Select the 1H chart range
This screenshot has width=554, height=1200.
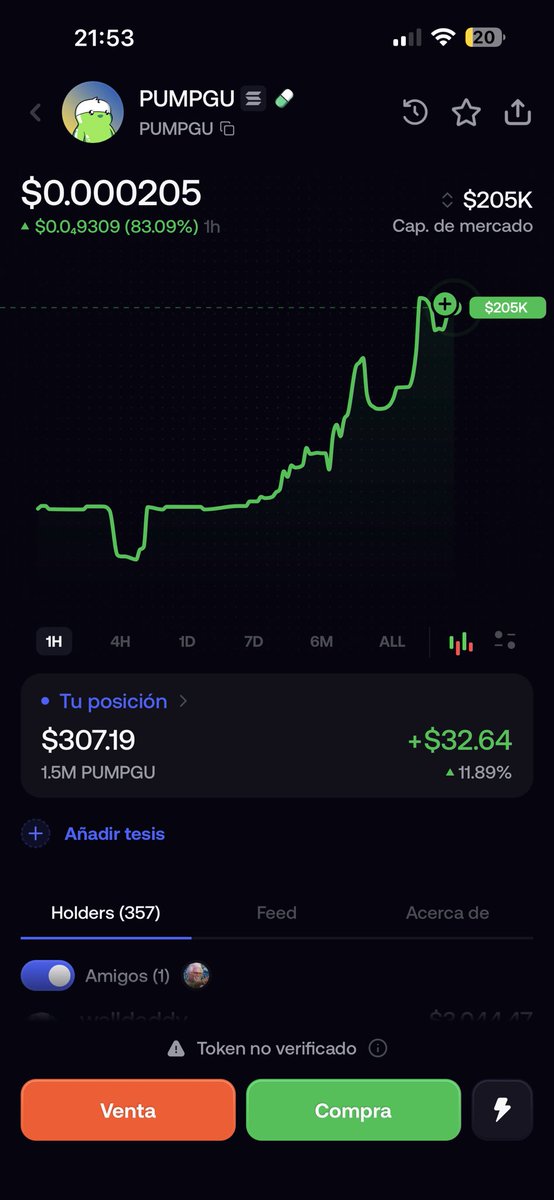point(54,642)
